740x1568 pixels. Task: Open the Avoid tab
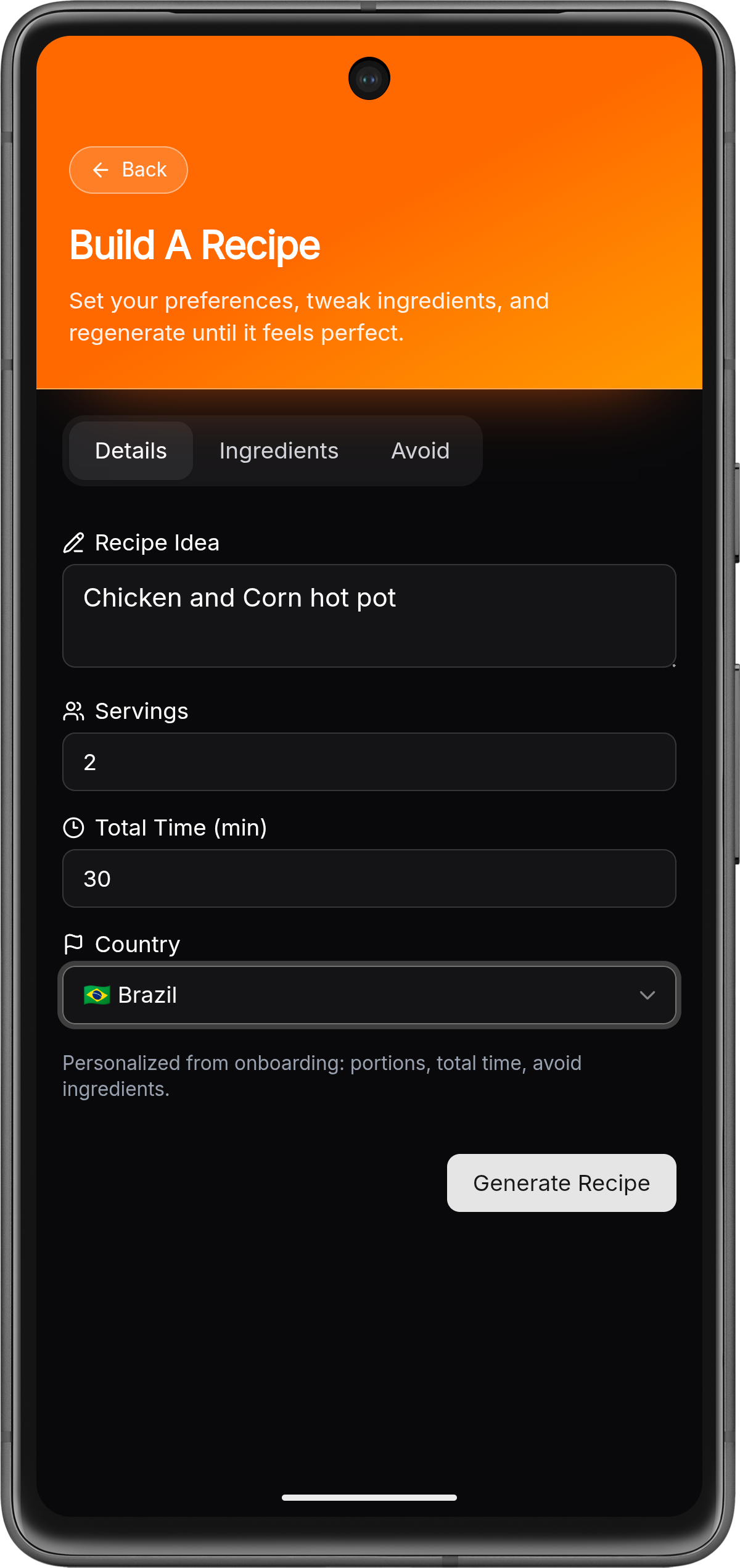[x=420, y=450]
